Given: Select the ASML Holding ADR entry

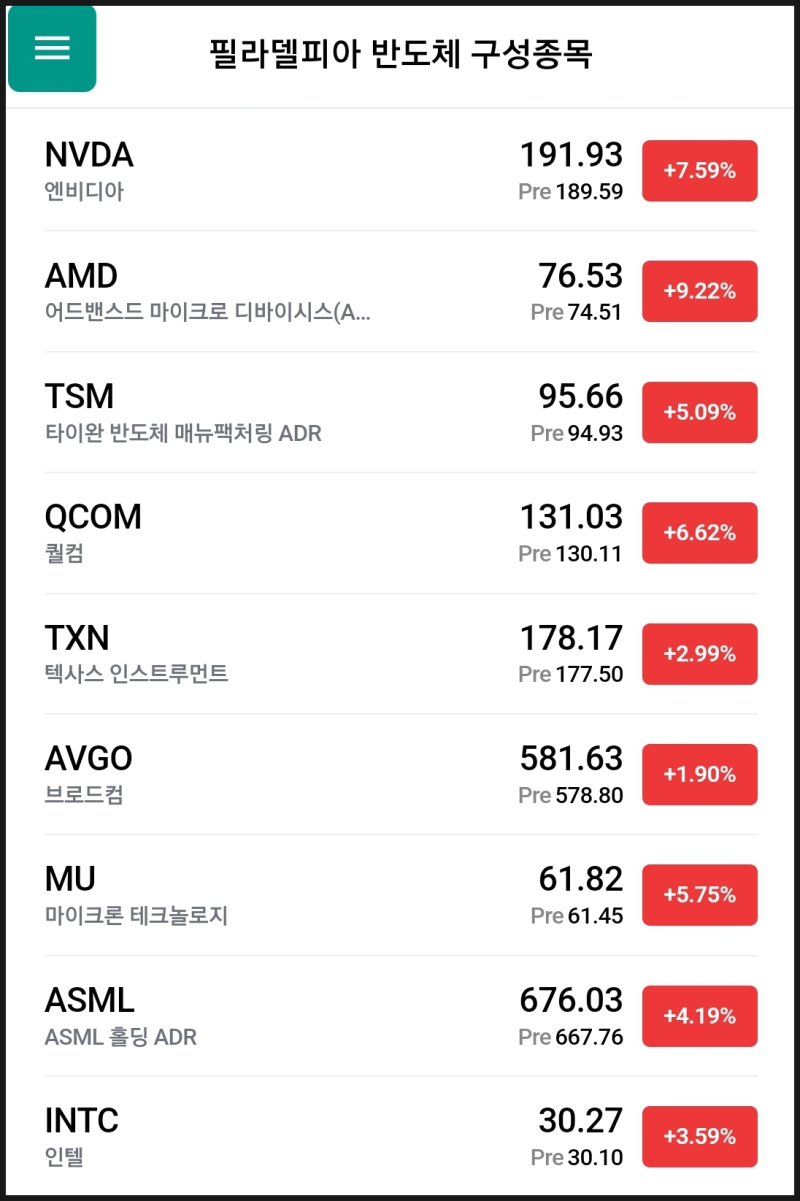Looking at the screenshot, I should coord(300,1015).
